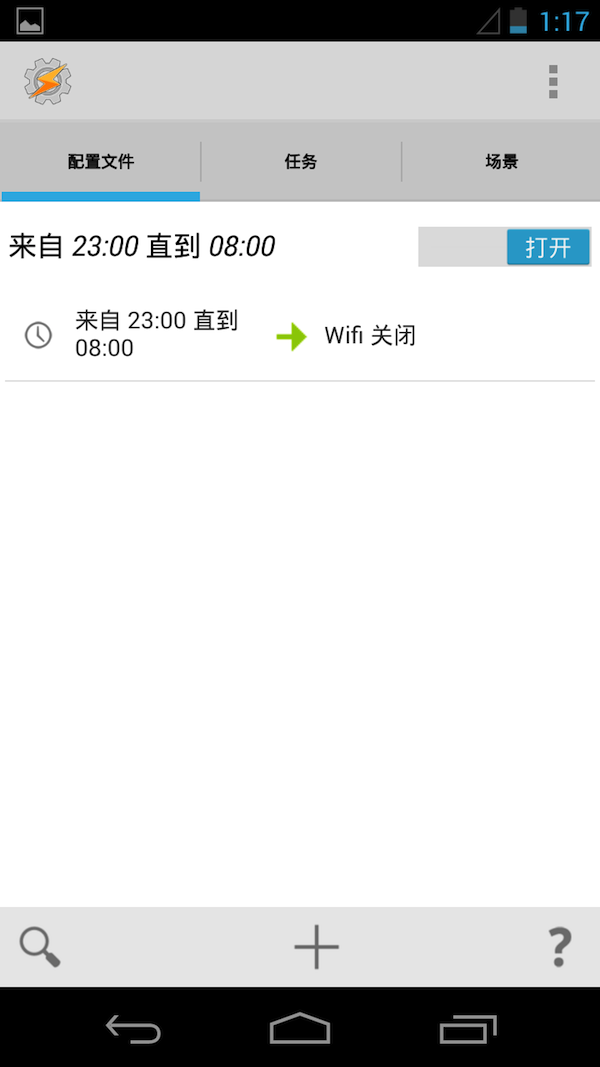Switch to the 任务 tab

301,161
